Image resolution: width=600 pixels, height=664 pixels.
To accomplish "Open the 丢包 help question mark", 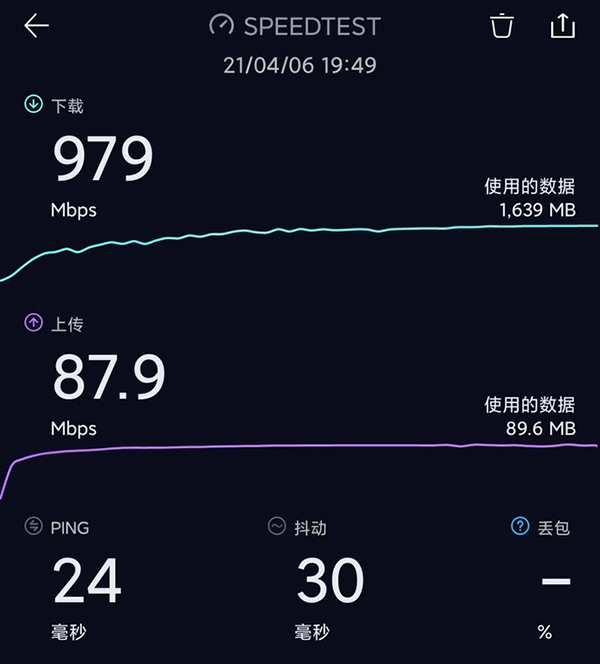I will (x=520, y=526).
